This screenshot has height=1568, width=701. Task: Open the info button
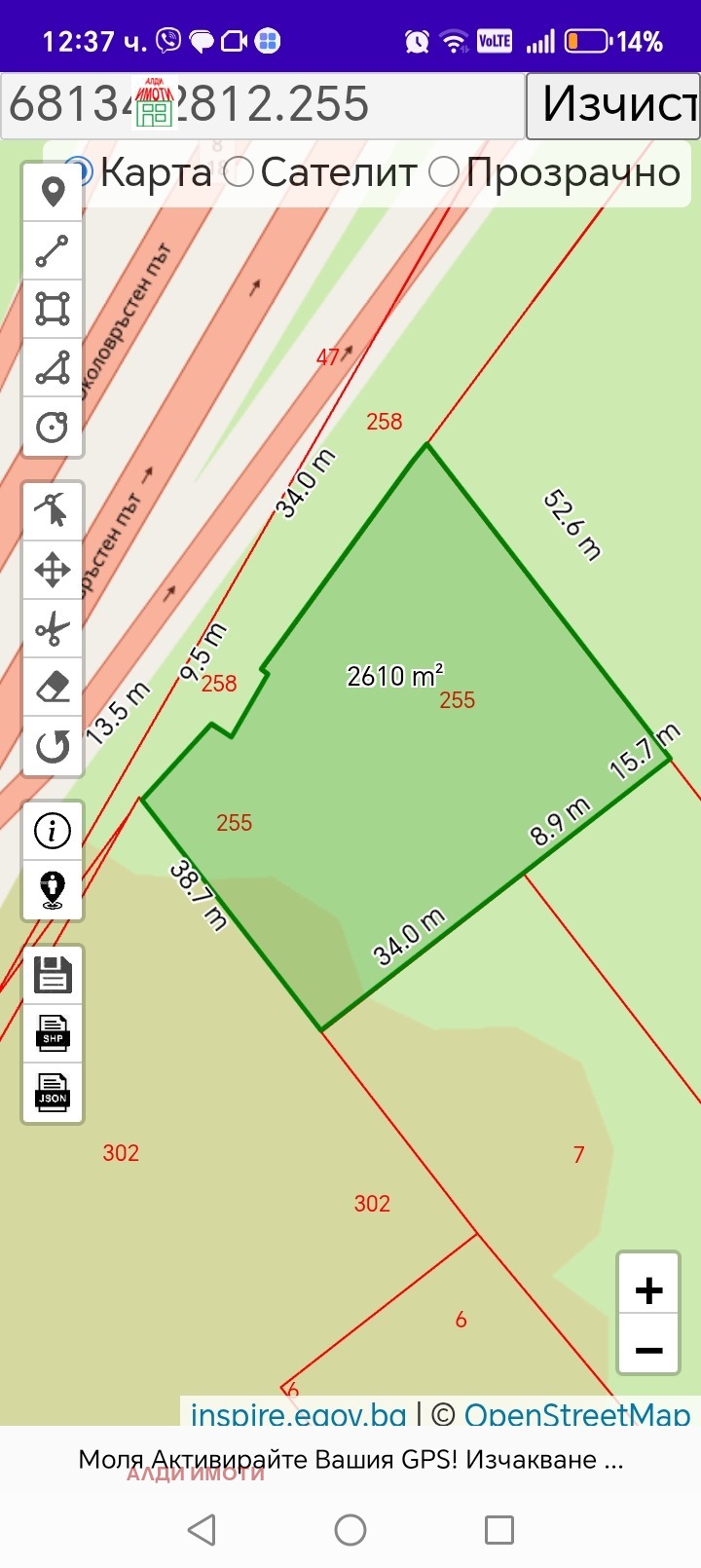[x=53, y=831]
